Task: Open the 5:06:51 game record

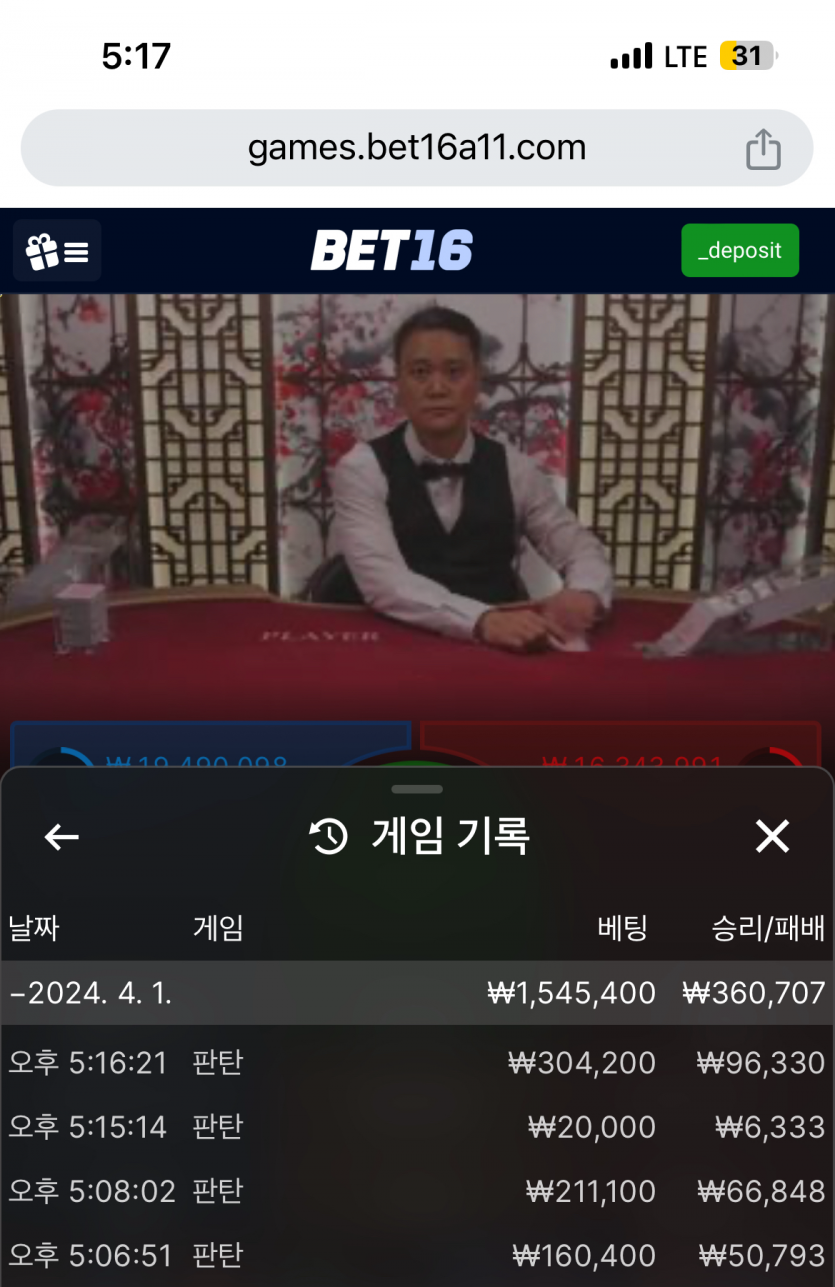Action: [417, 1255]
